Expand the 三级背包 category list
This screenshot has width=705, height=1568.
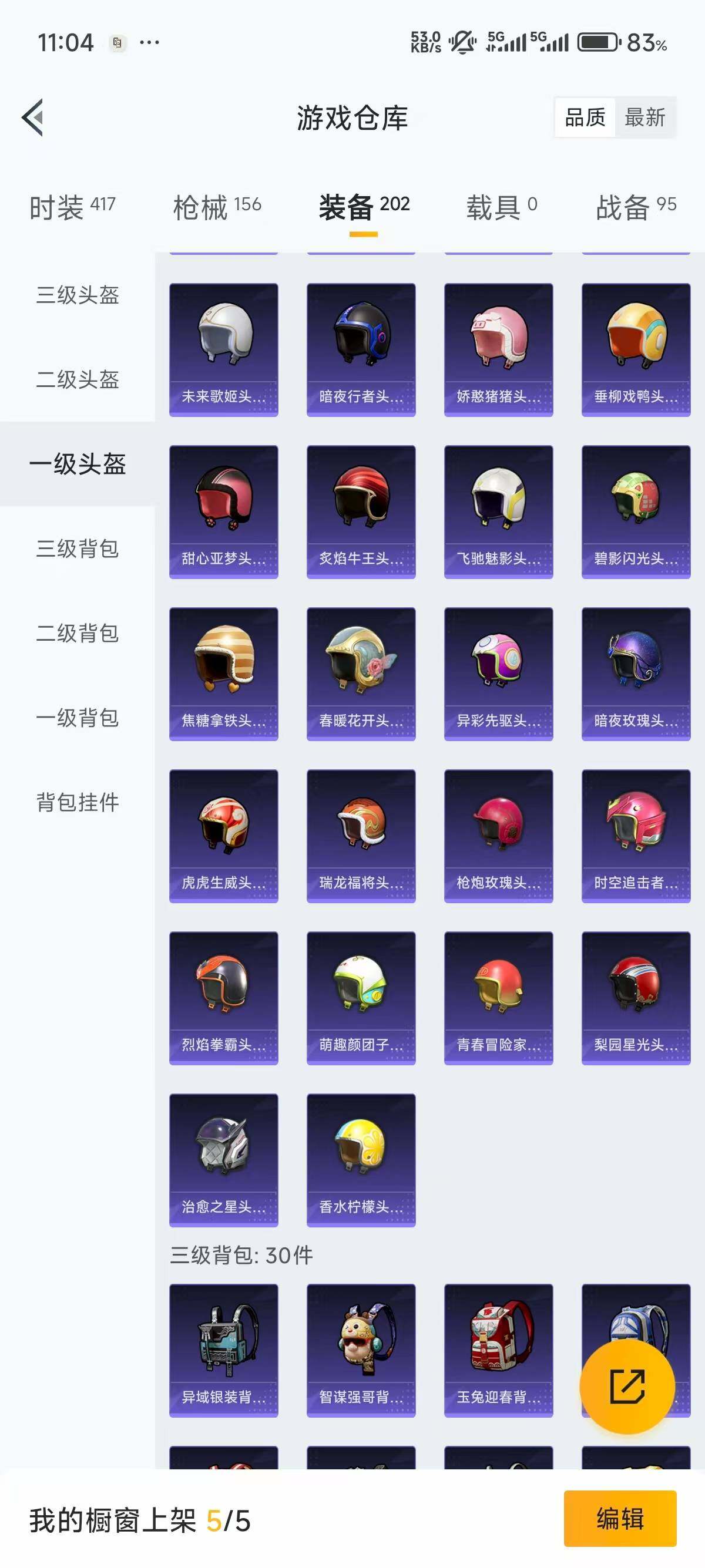pyautogui.click(x=78, y=549)
